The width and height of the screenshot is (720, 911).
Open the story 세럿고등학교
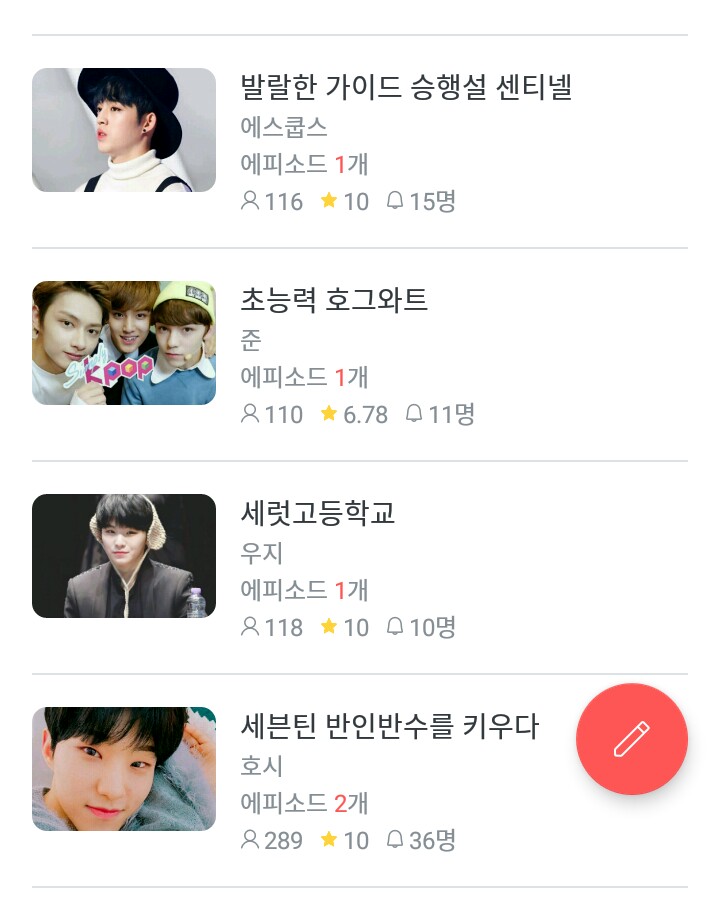318,513
